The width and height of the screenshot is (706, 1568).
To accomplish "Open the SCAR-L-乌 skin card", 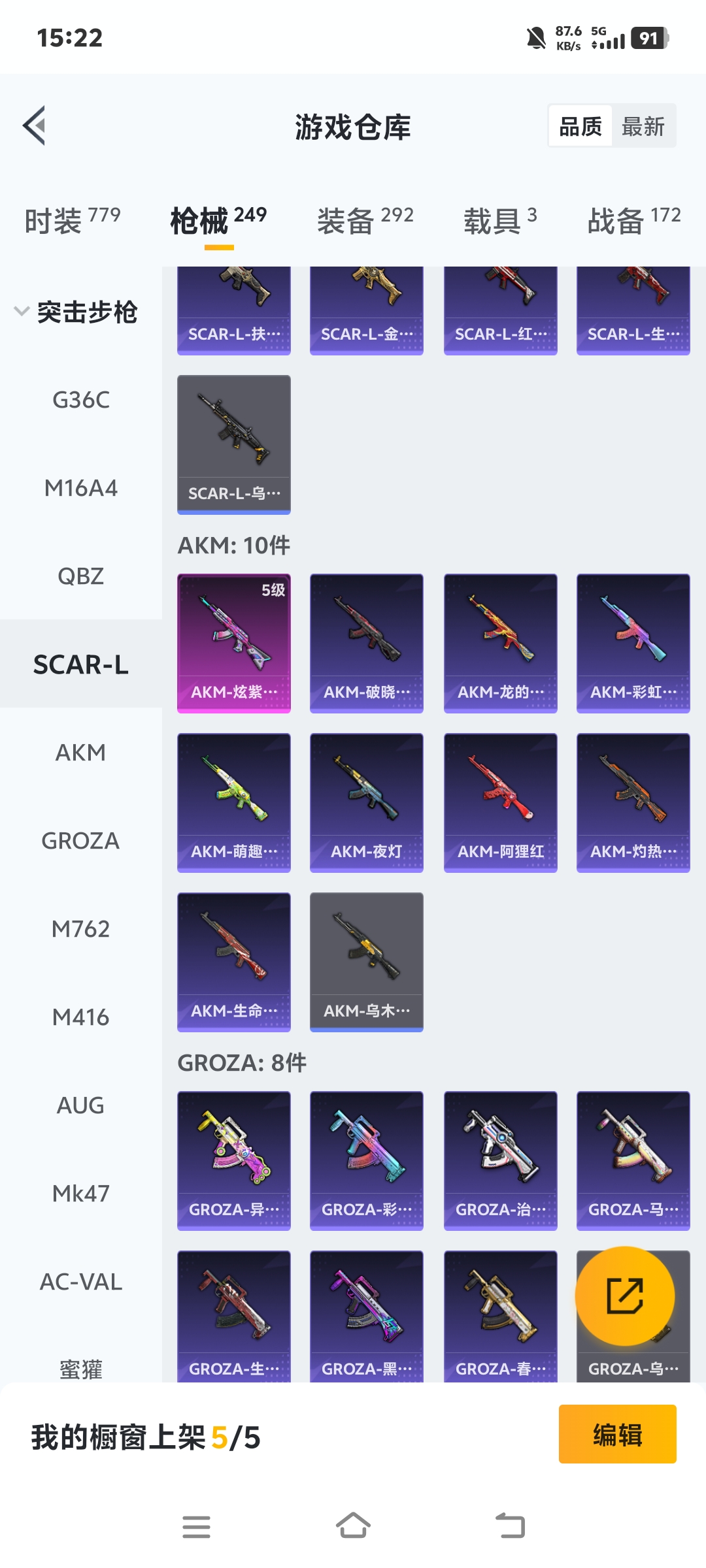I will [234, 444].
